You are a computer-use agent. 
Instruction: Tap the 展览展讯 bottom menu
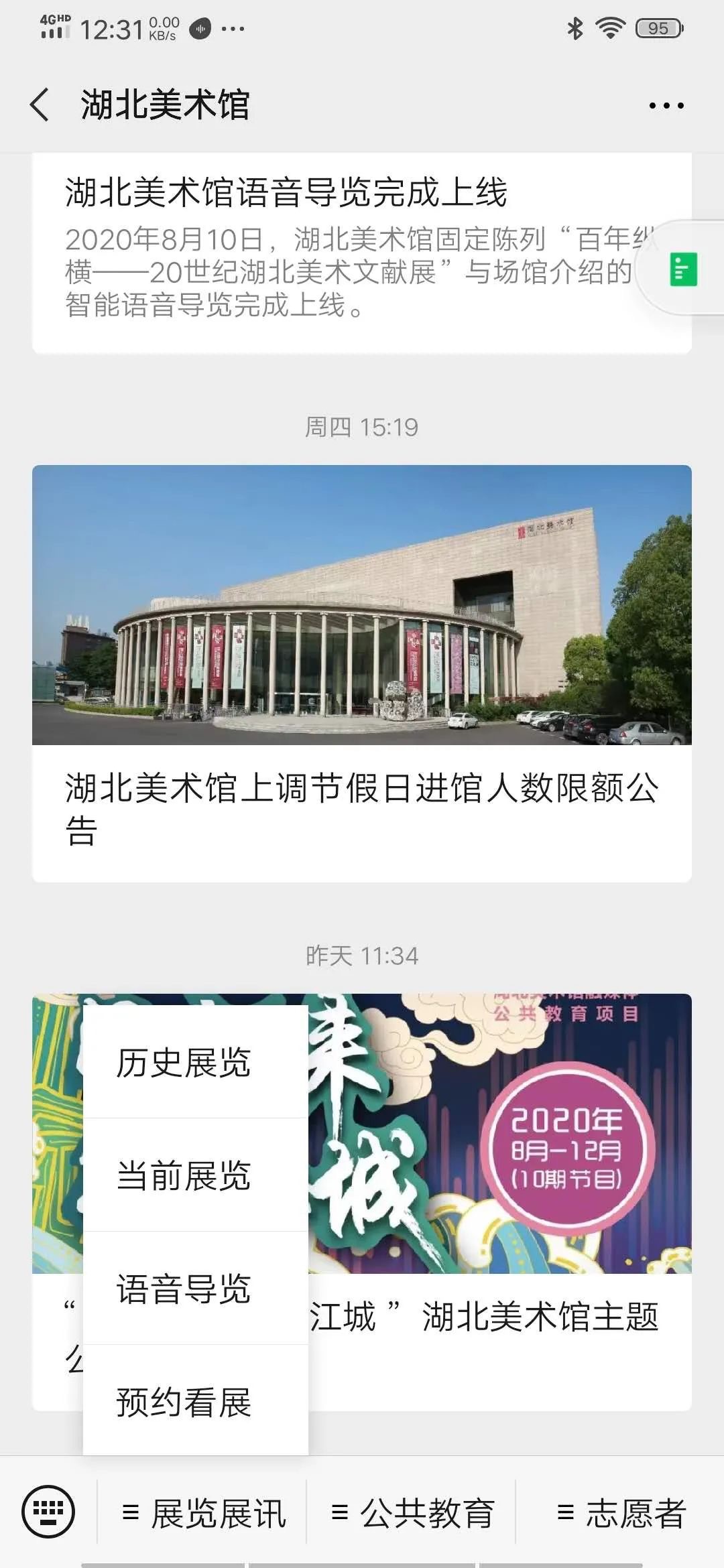click(x=204, y=1512)
